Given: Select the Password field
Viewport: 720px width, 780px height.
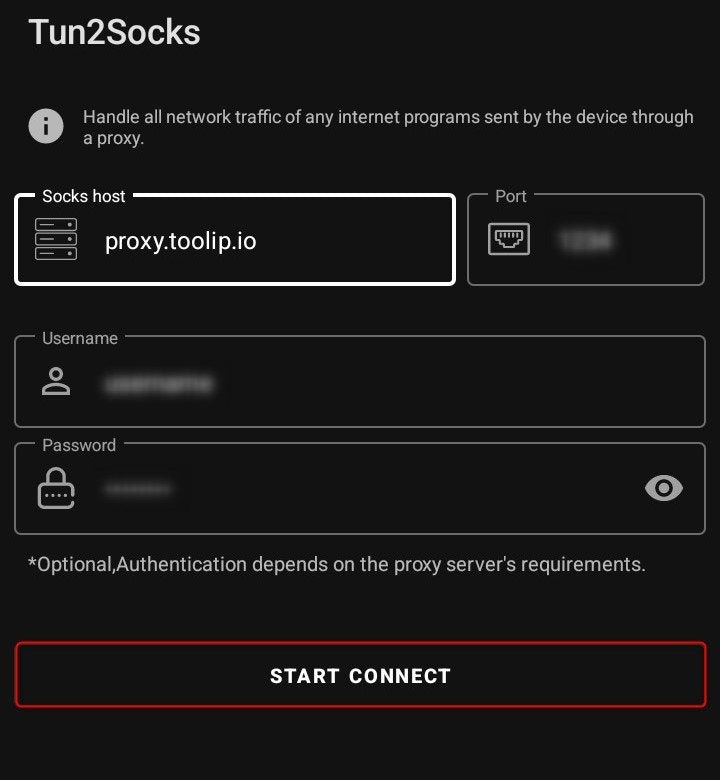Looking at the screenshot, I should tap(340, 489).
